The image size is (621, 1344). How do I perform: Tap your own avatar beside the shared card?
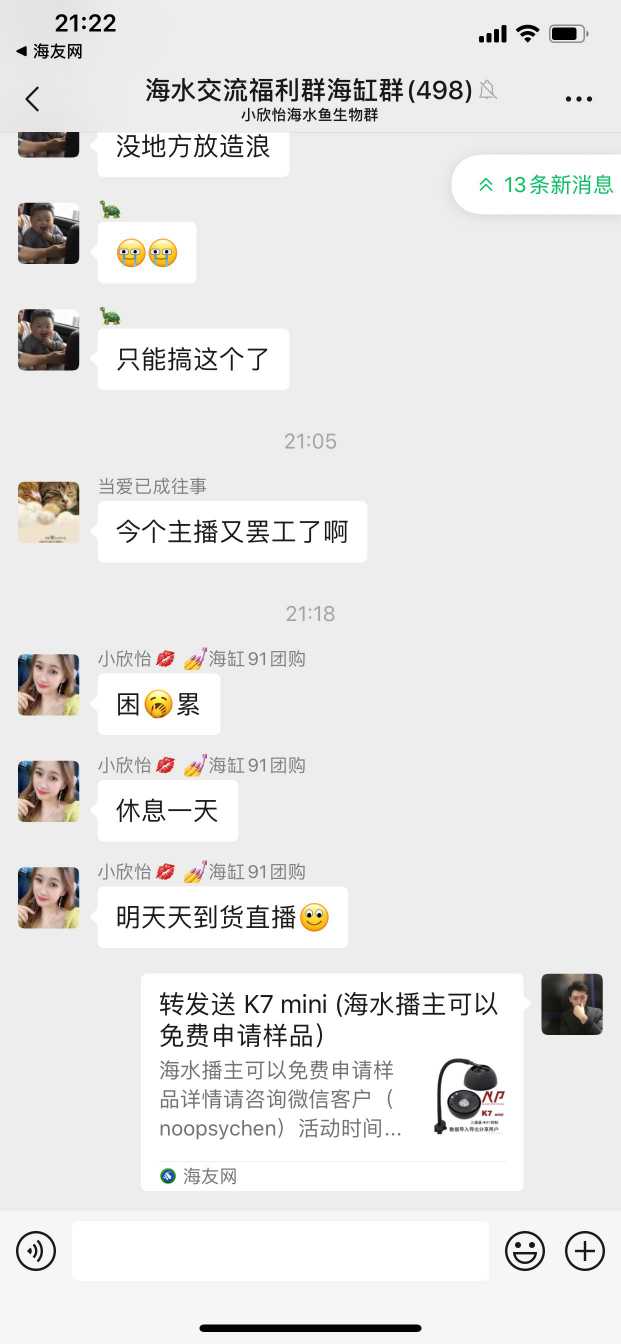click(x=572, y=1004)
